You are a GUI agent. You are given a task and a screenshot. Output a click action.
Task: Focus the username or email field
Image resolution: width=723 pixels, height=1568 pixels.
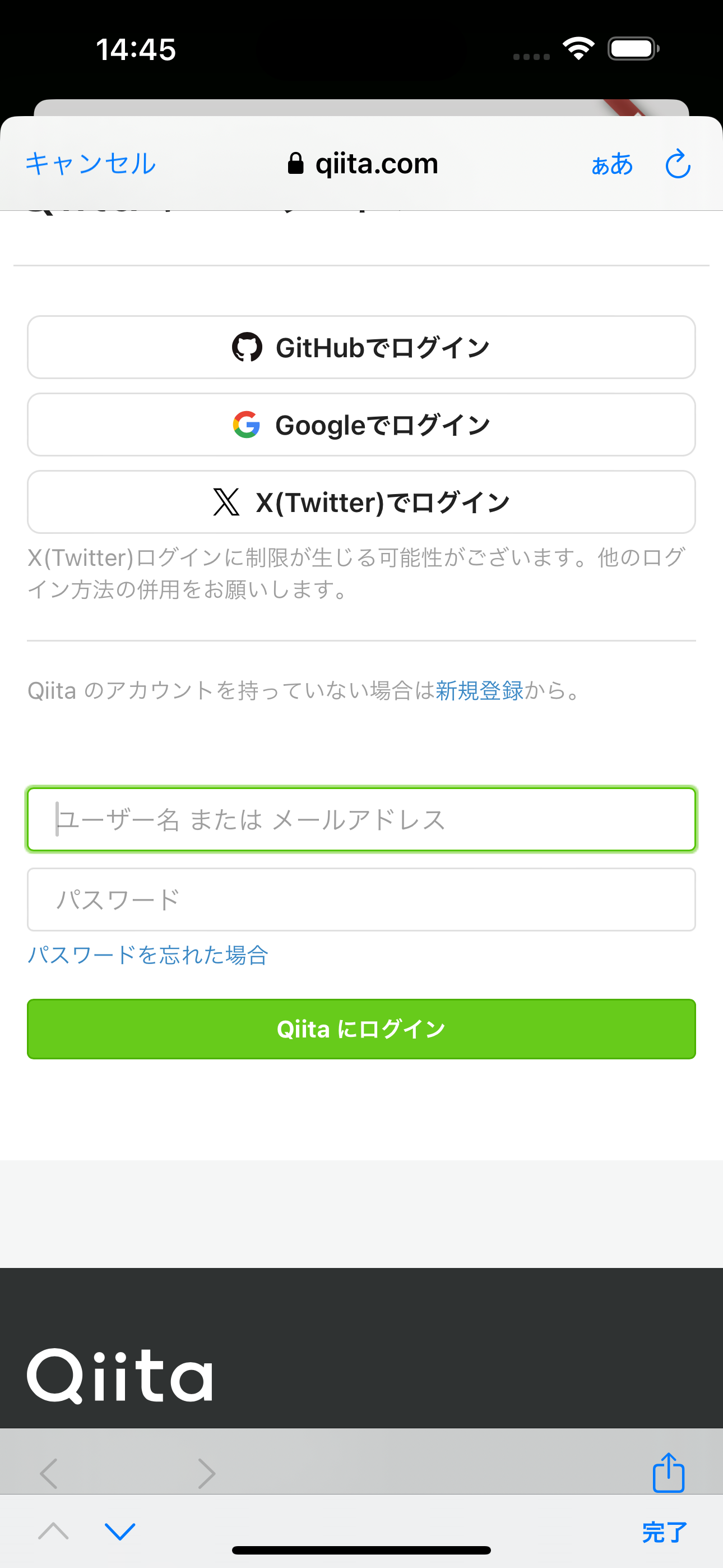click(361, 819)
